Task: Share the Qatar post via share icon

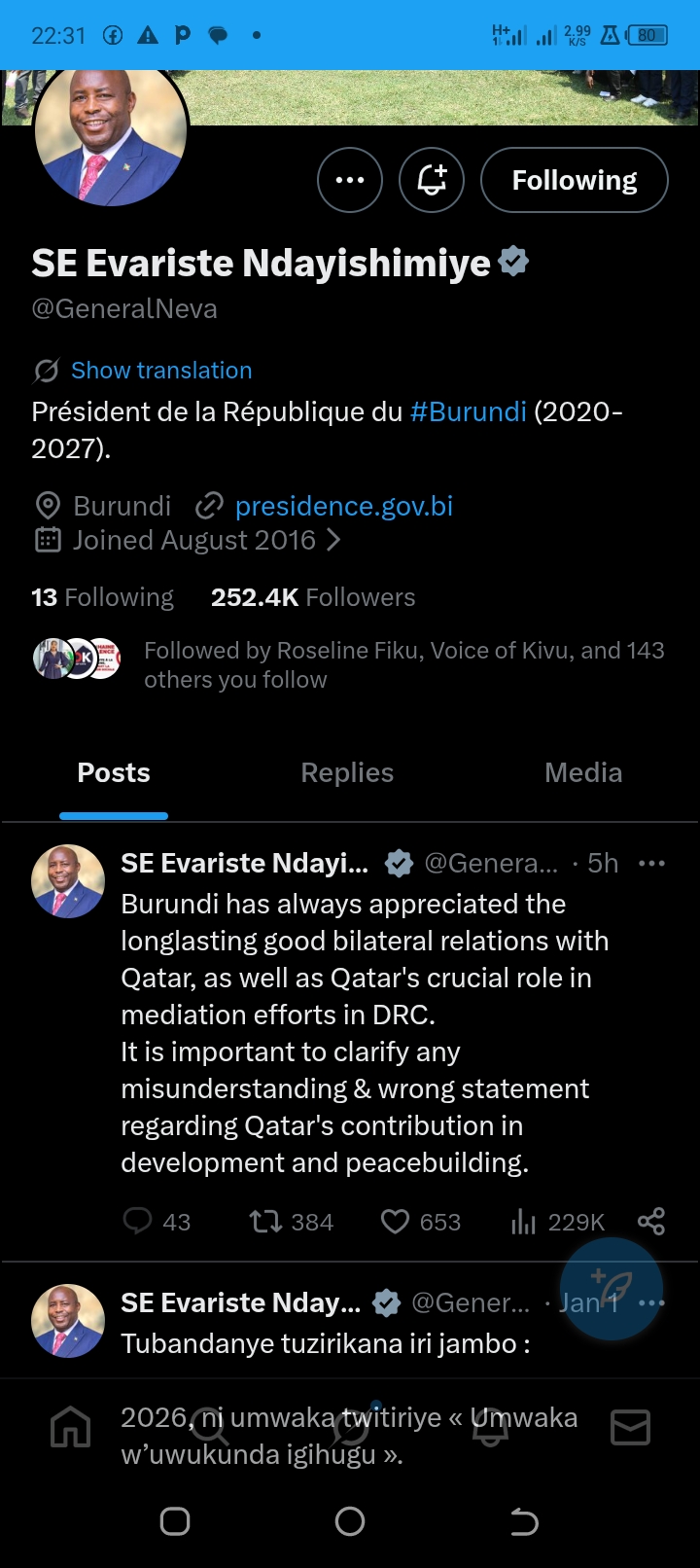Action: [x=651, y=1222]
